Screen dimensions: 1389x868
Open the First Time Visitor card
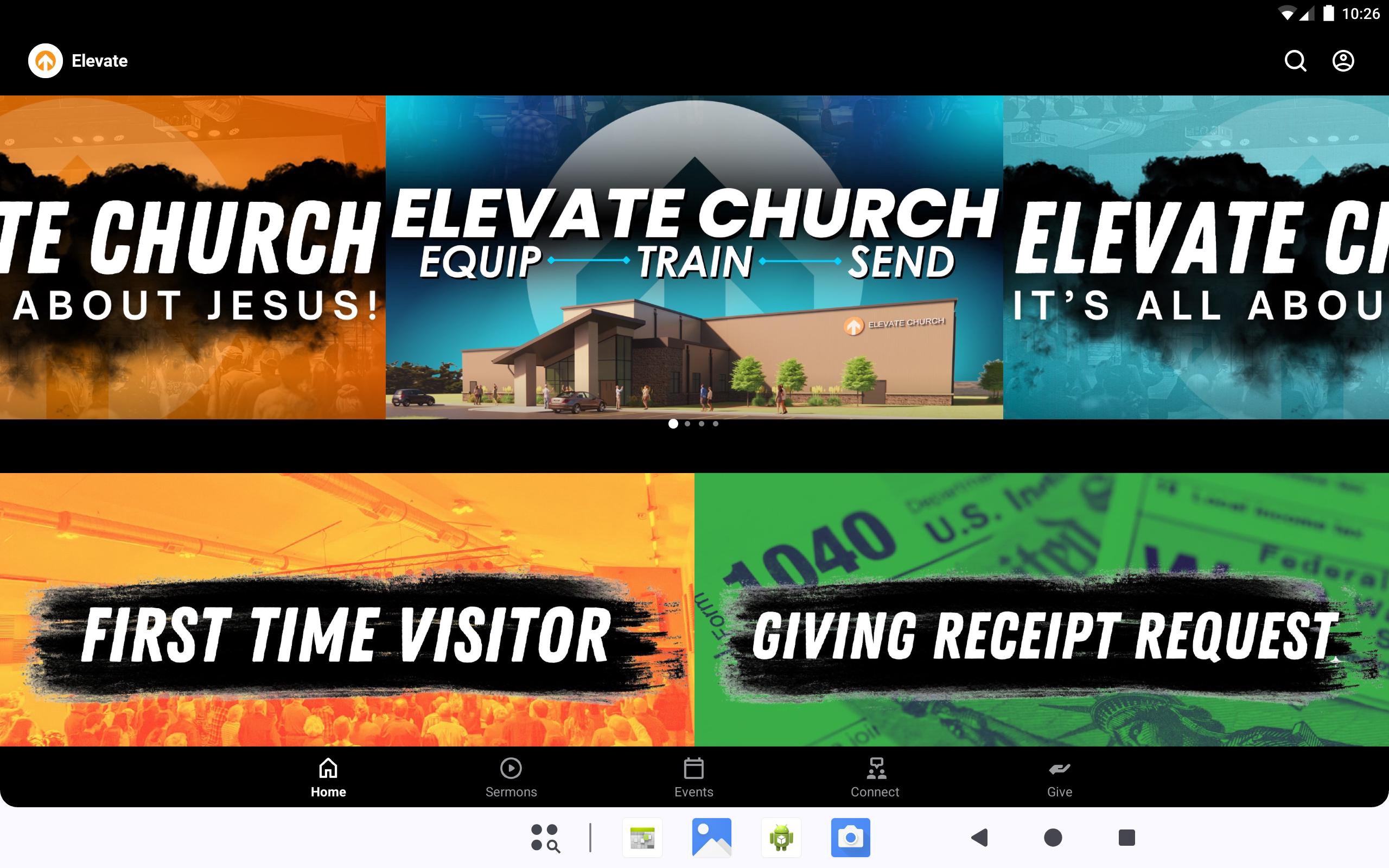point(347,610)
